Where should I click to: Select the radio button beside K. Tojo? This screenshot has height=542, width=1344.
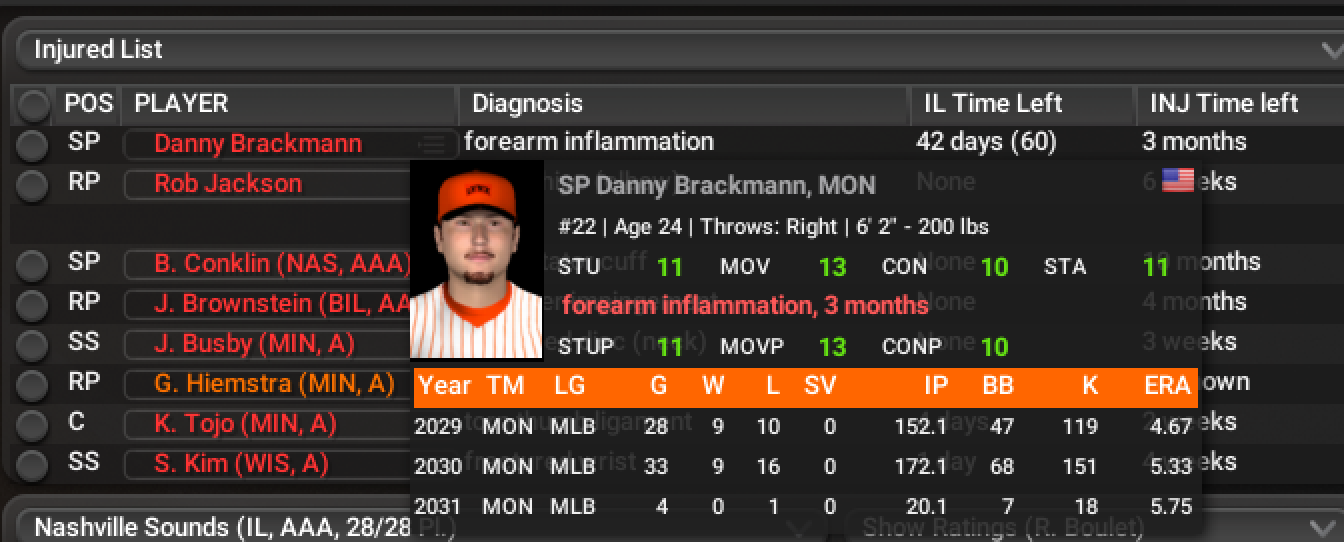coord(32,424)
